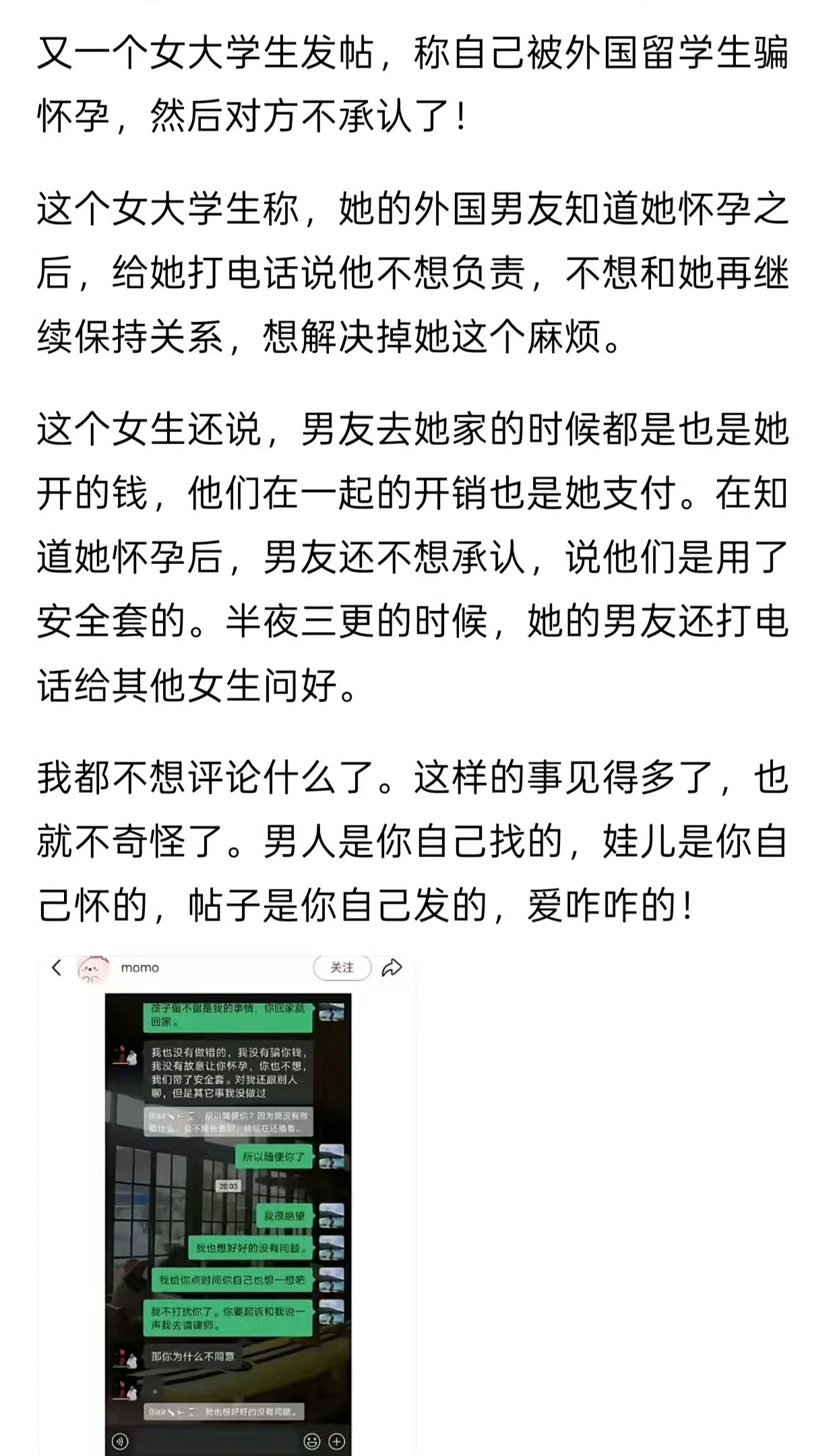The height and width of the screenshot is (1456, 835).
Task: Open the embedded chat screenshot image
Action: click(227, 1206)
